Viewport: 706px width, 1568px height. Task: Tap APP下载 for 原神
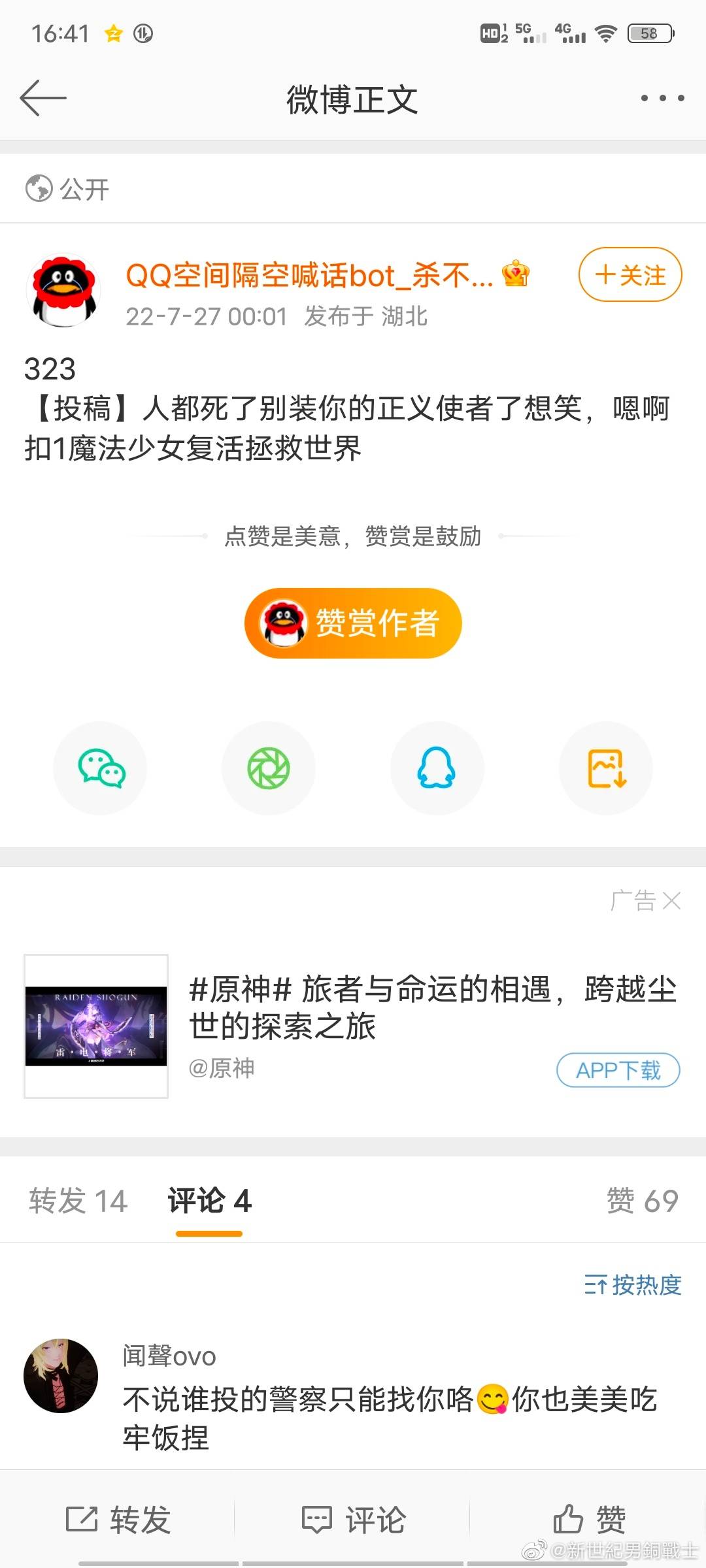click(x=618, y=1070)
